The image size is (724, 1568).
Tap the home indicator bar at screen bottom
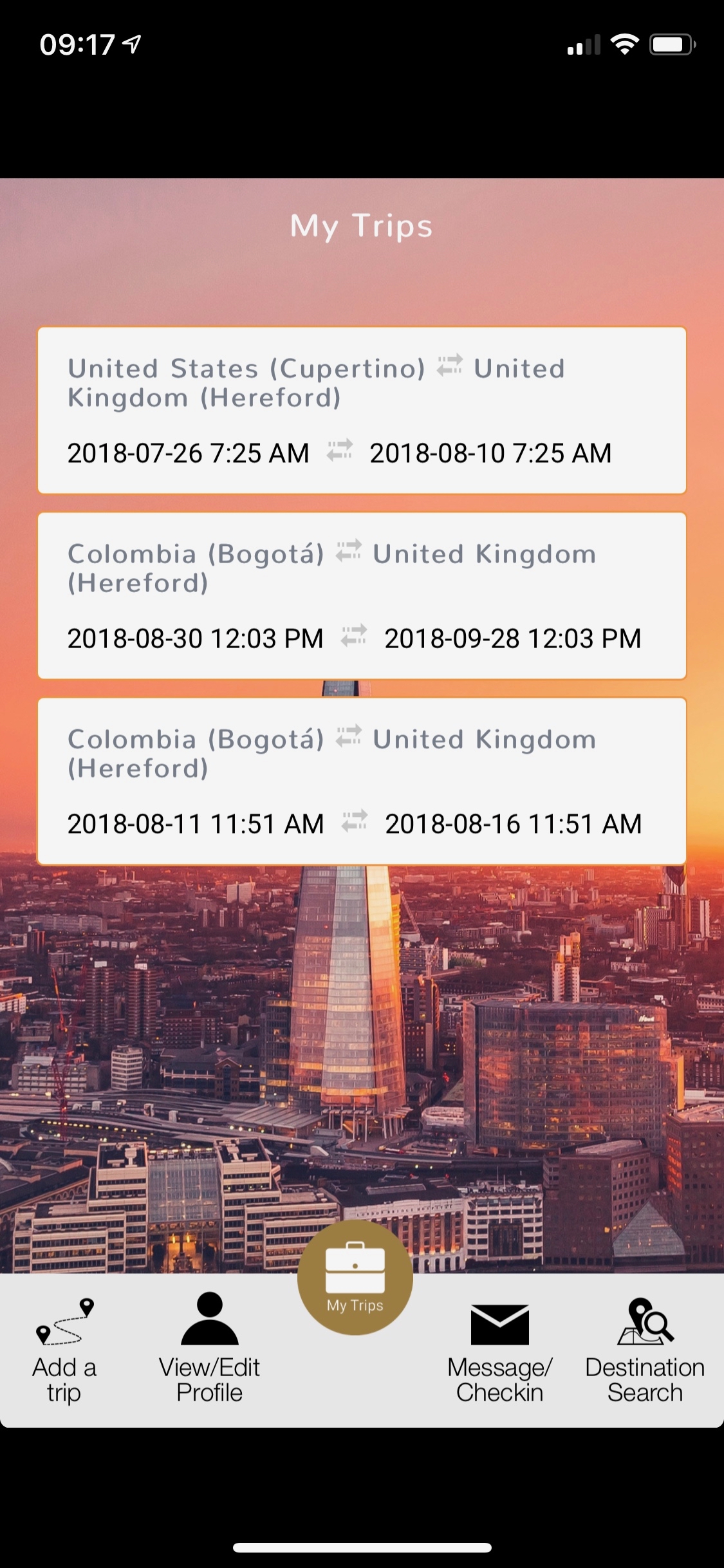(x=362, y=1547)
